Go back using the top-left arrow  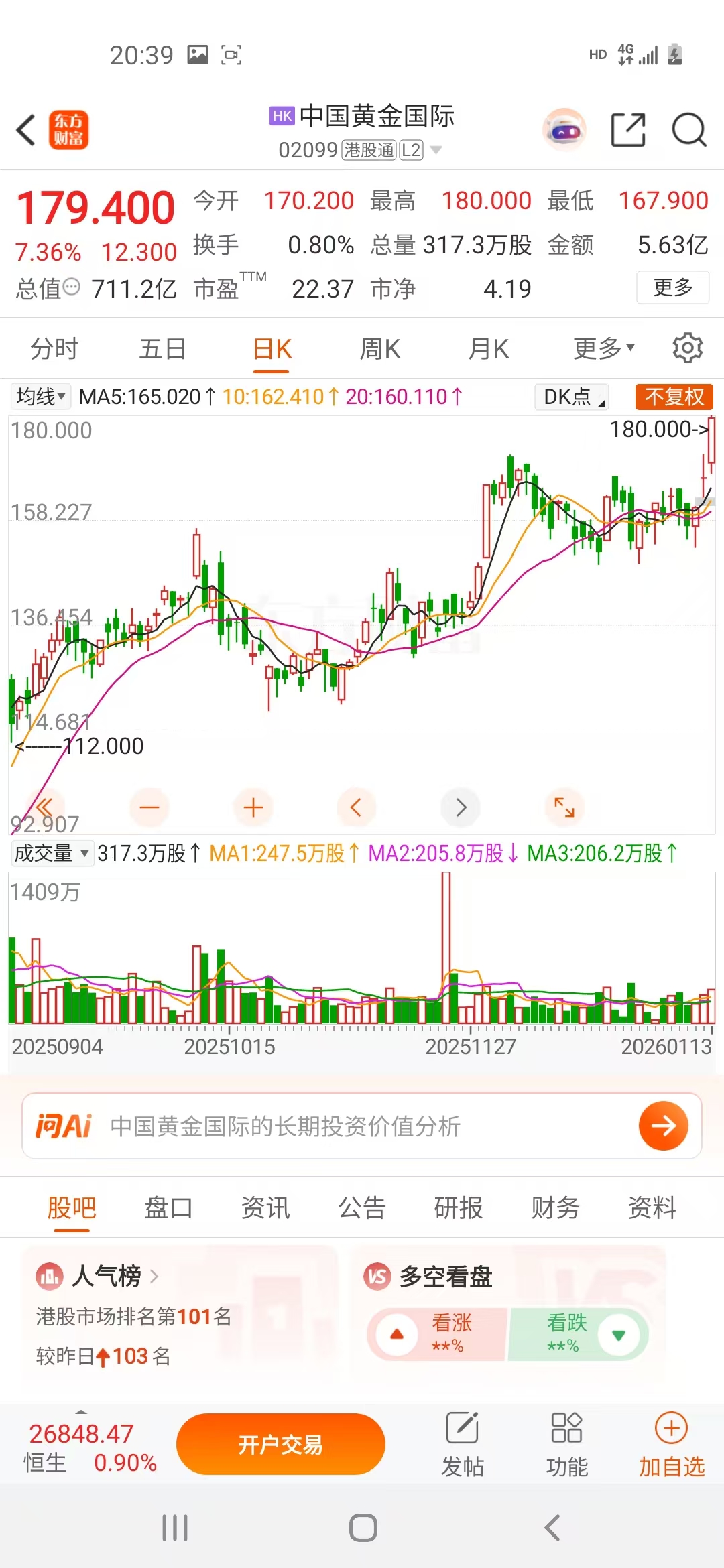(x=27, y=130)
